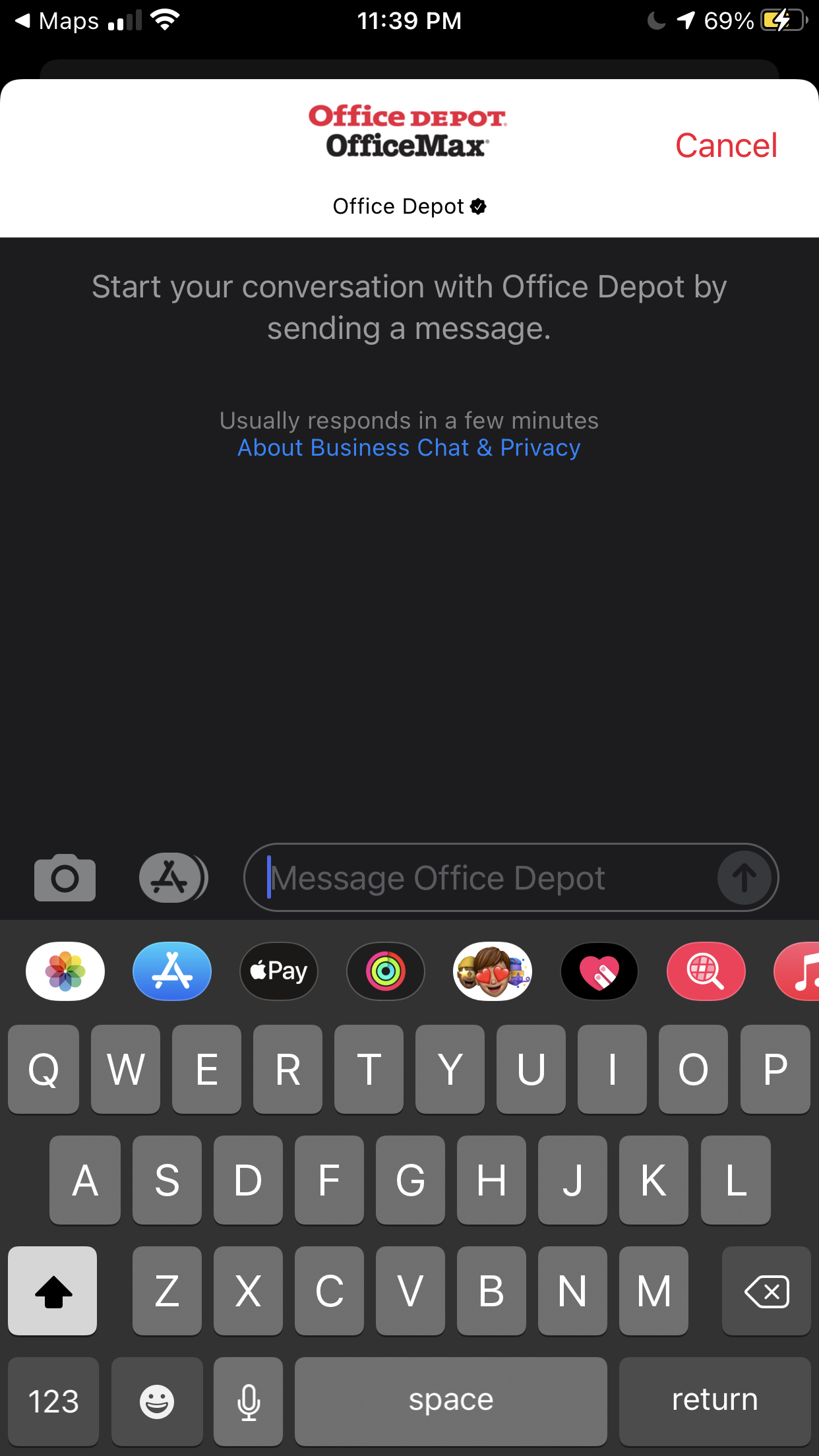Tap the backspace key
The width and height of the screenshot is (819, 1456).
766,1291
